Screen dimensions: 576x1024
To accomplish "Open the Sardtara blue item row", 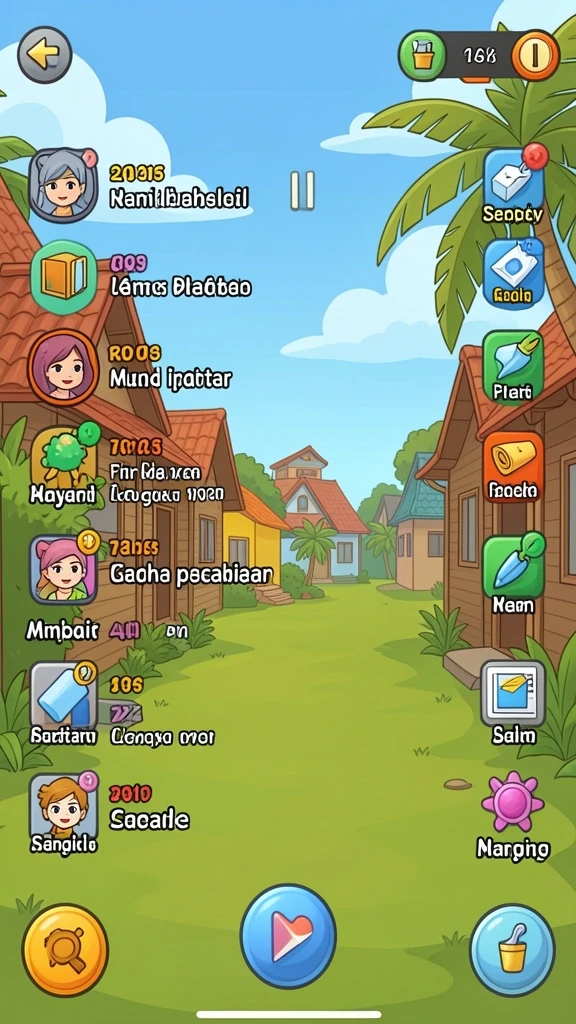I will 122,704.
